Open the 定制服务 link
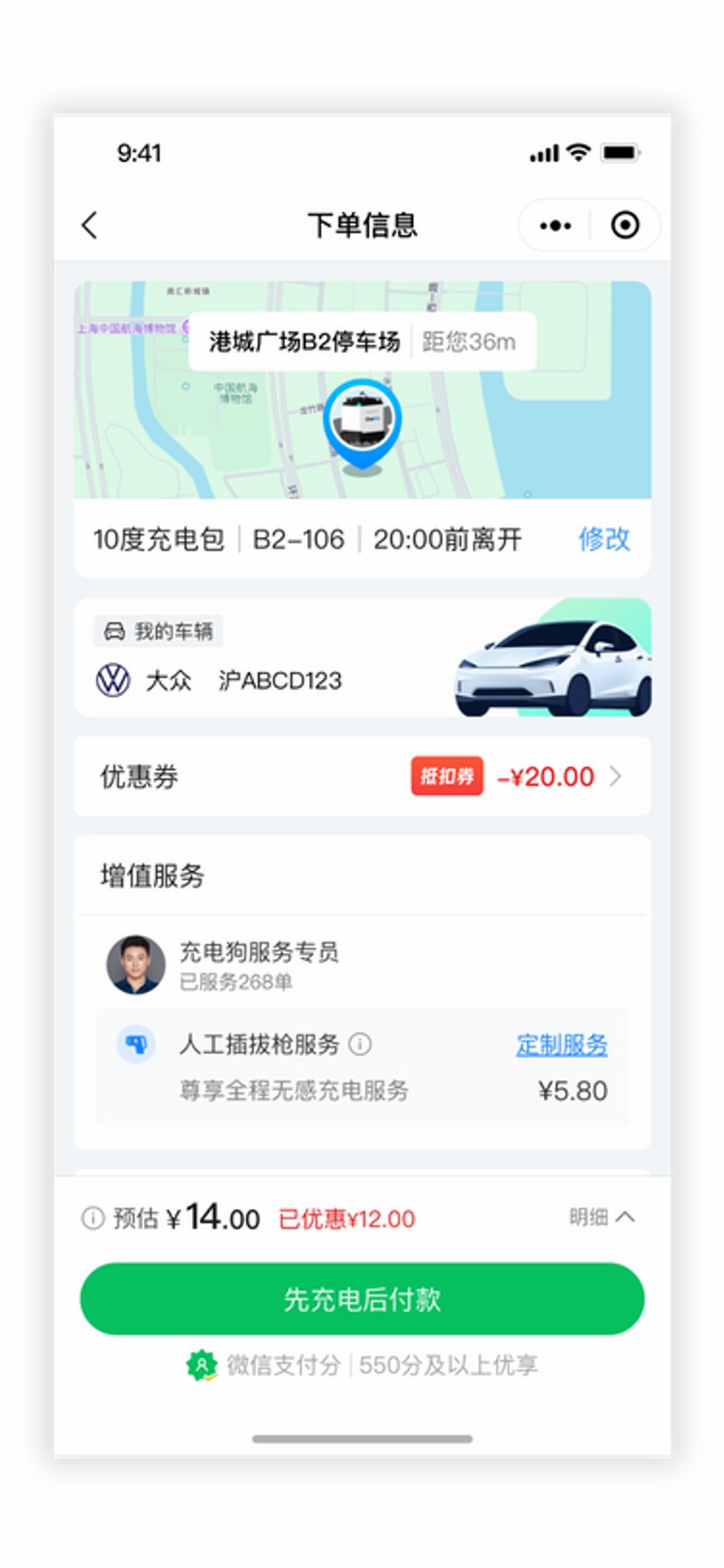Image resolution: width=724 pixels, height=1568 pixels. point(561,1044)
